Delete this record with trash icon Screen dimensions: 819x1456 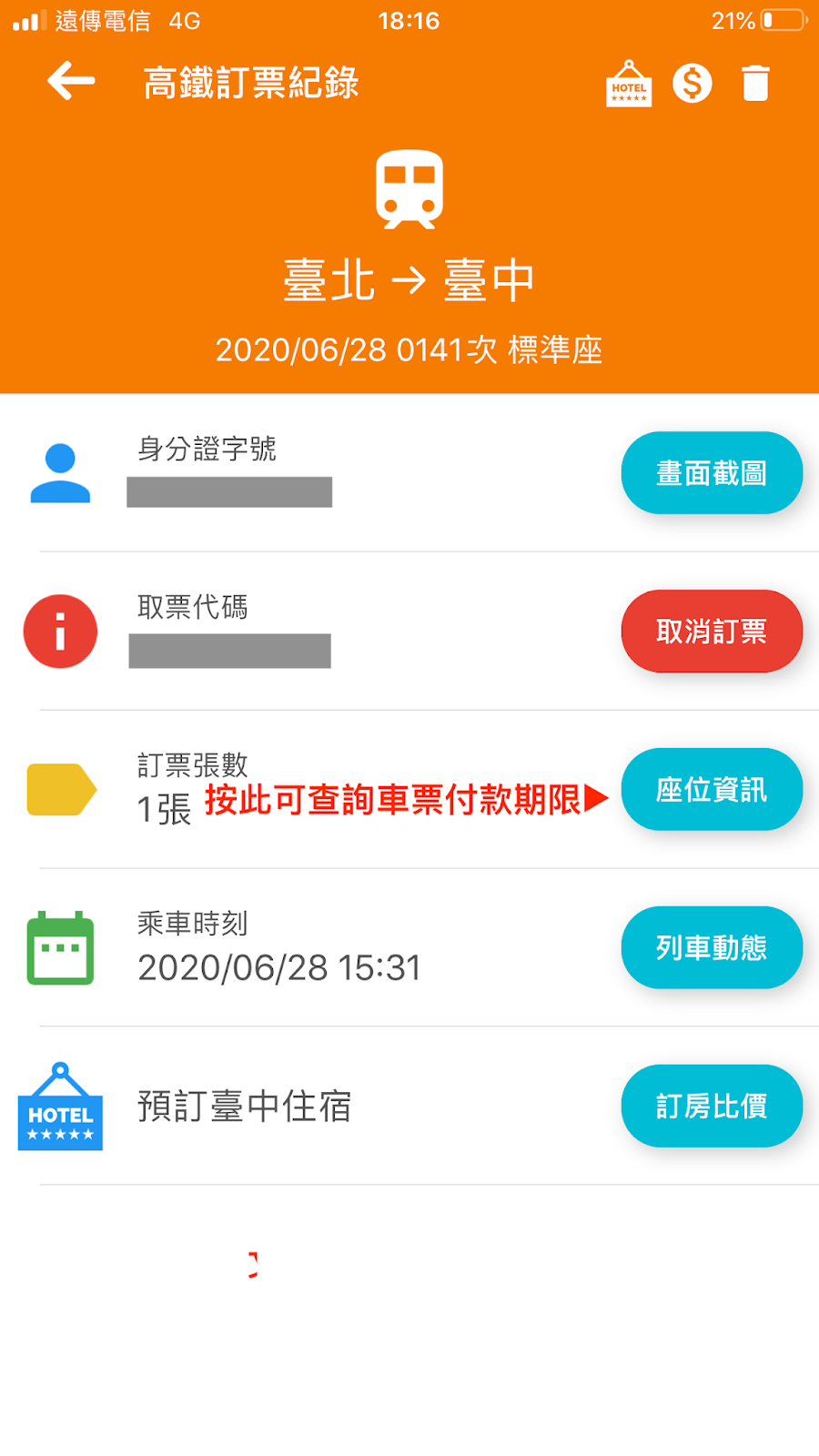pyautogui.click(x=755, y=84)
